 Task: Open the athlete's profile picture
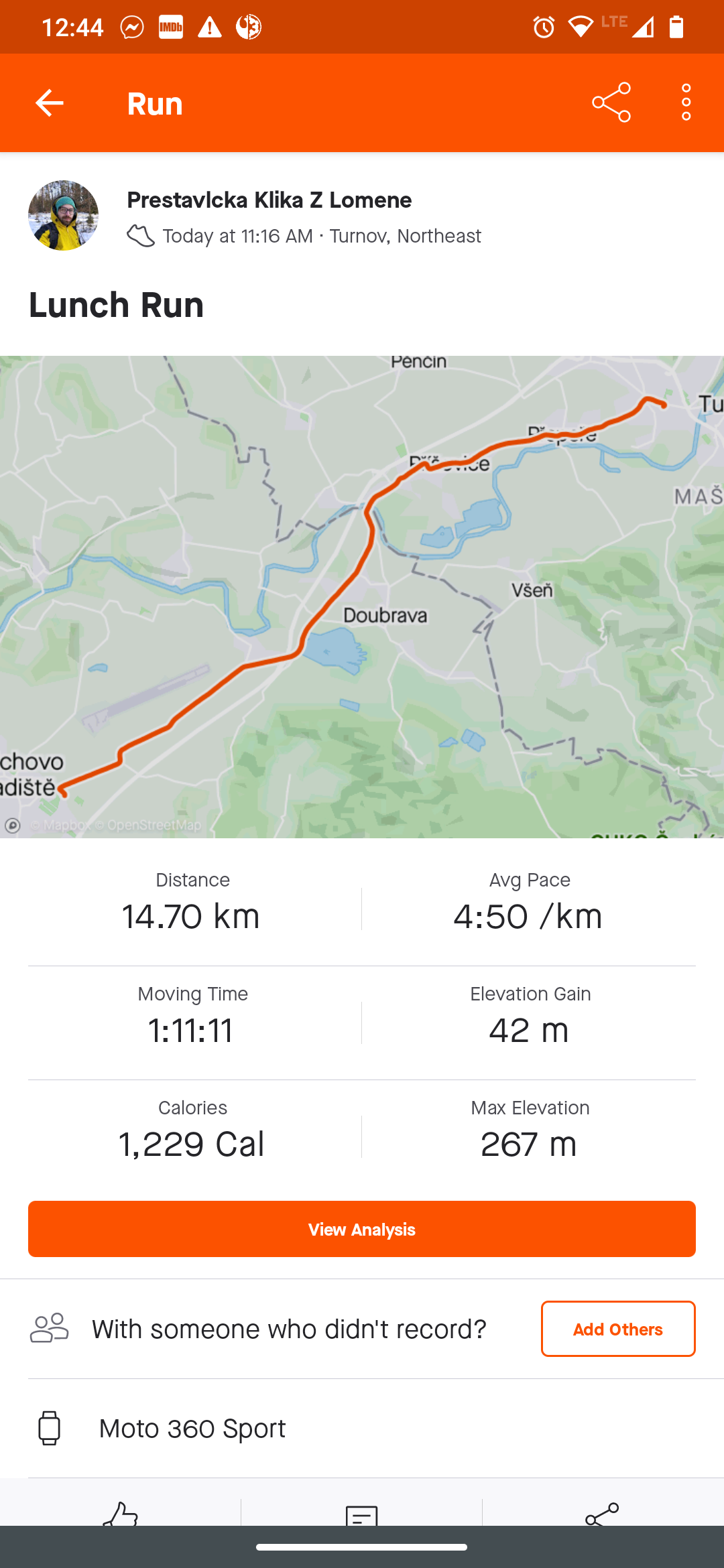63,215
